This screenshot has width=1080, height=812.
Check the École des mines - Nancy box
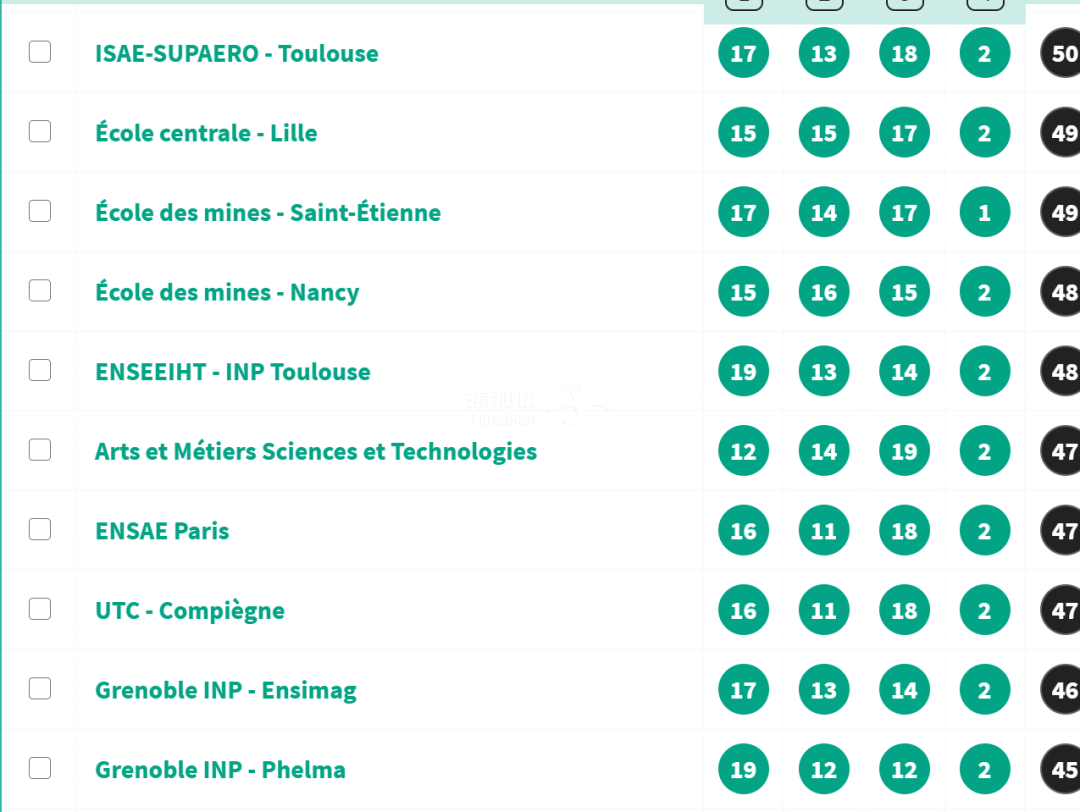[40, 291]
